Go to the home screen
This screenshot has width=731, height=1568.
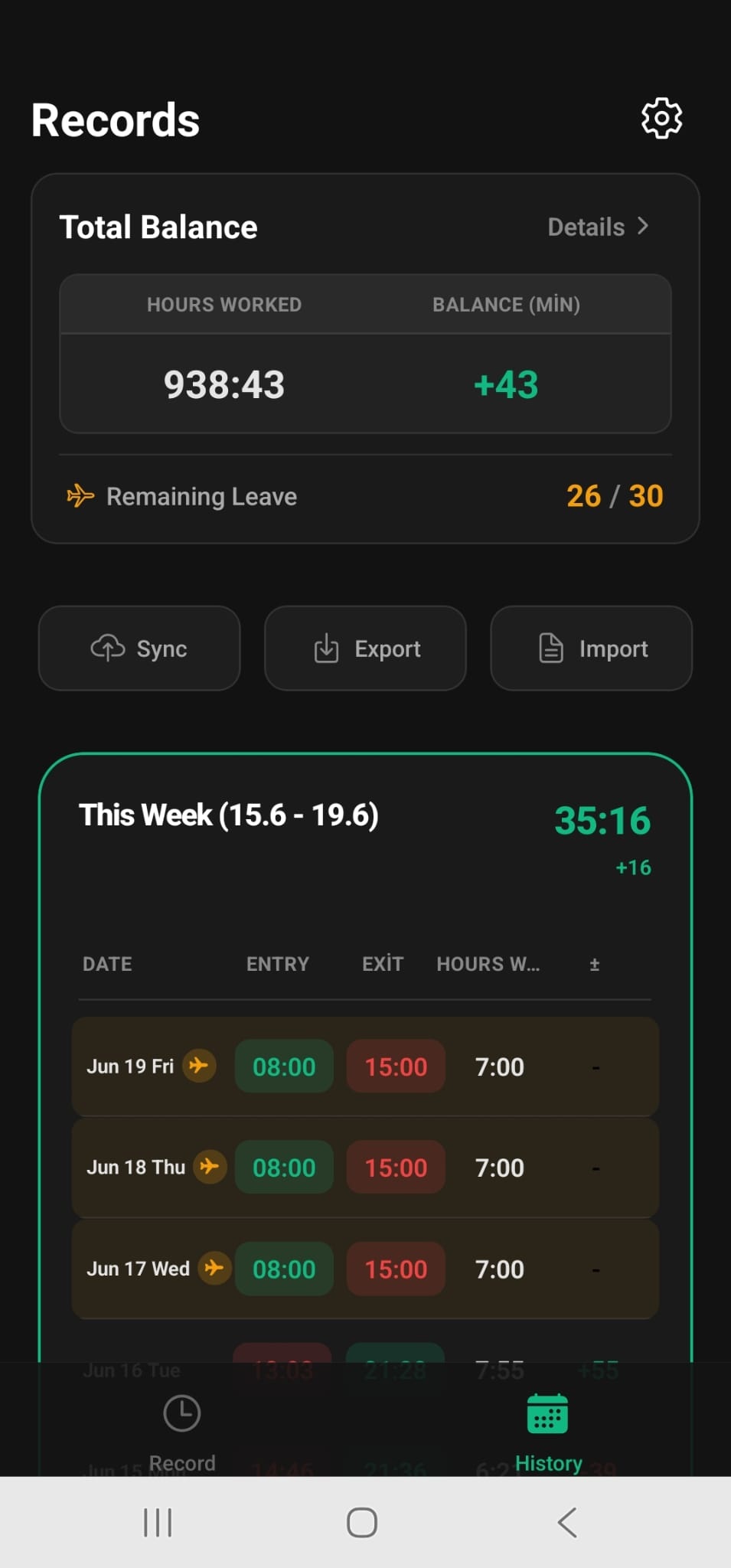(362, 1522)
